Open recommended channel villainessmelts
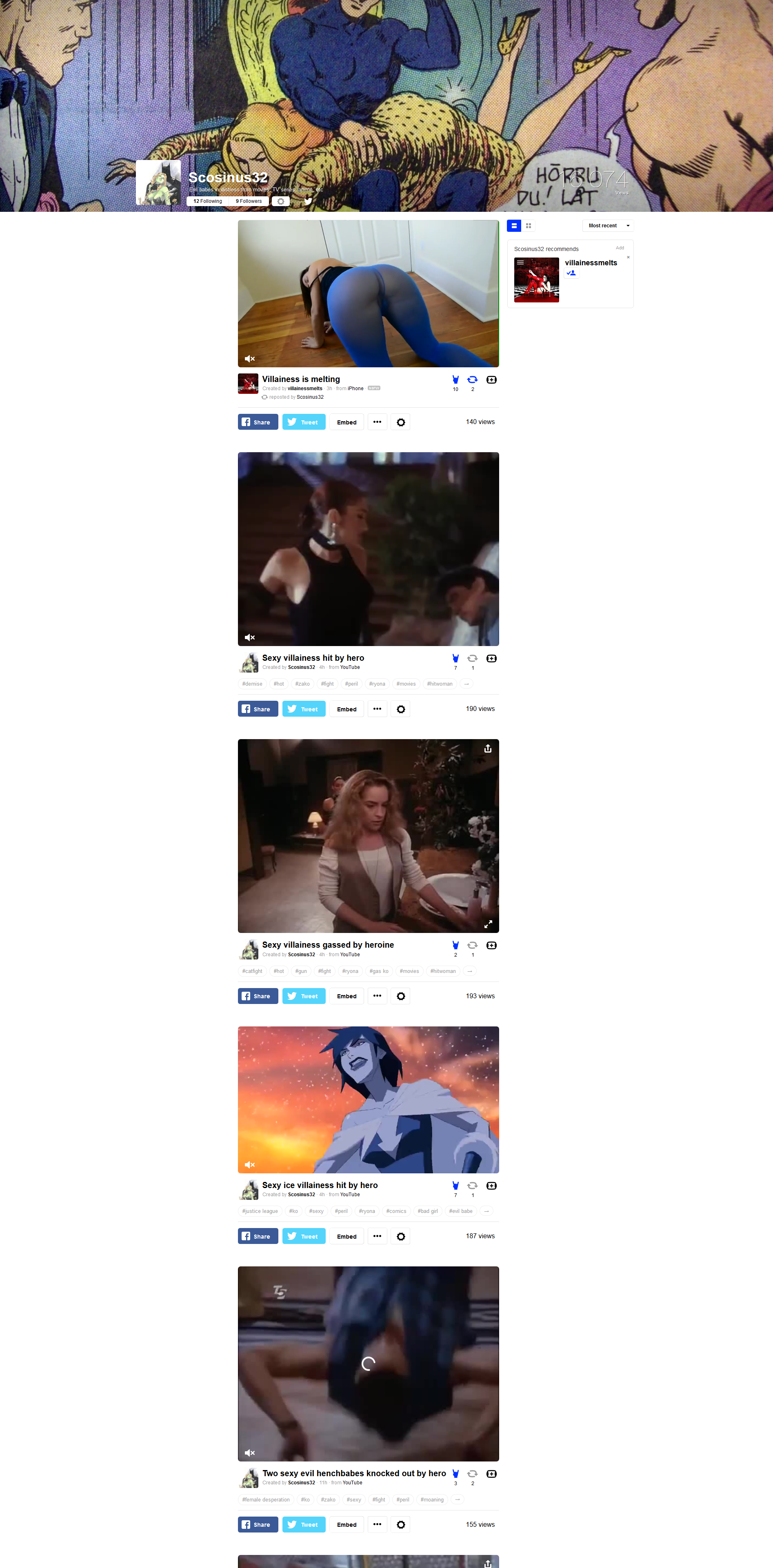The image size is (773, 1568). (591, 263)
